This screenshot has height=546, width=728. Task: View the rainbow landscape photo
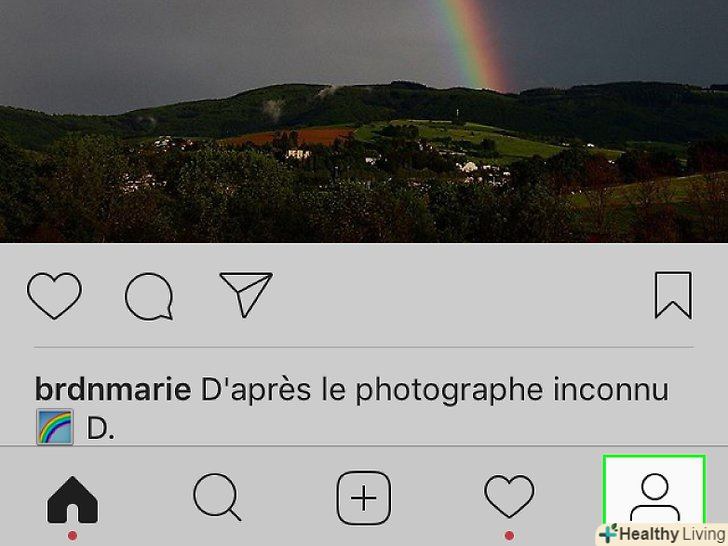point(364,120)
